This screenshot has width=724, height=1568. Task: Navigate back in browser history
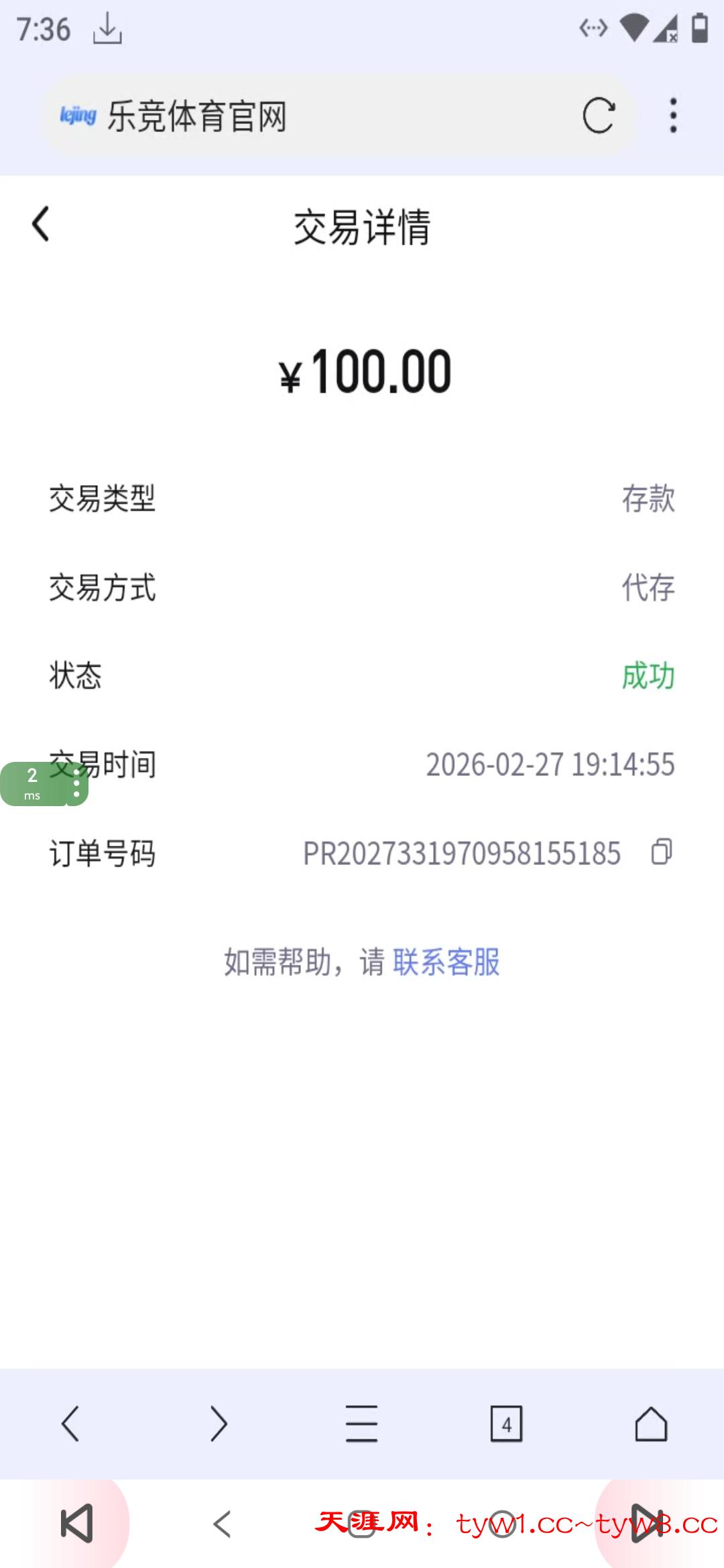(71, 1423)
